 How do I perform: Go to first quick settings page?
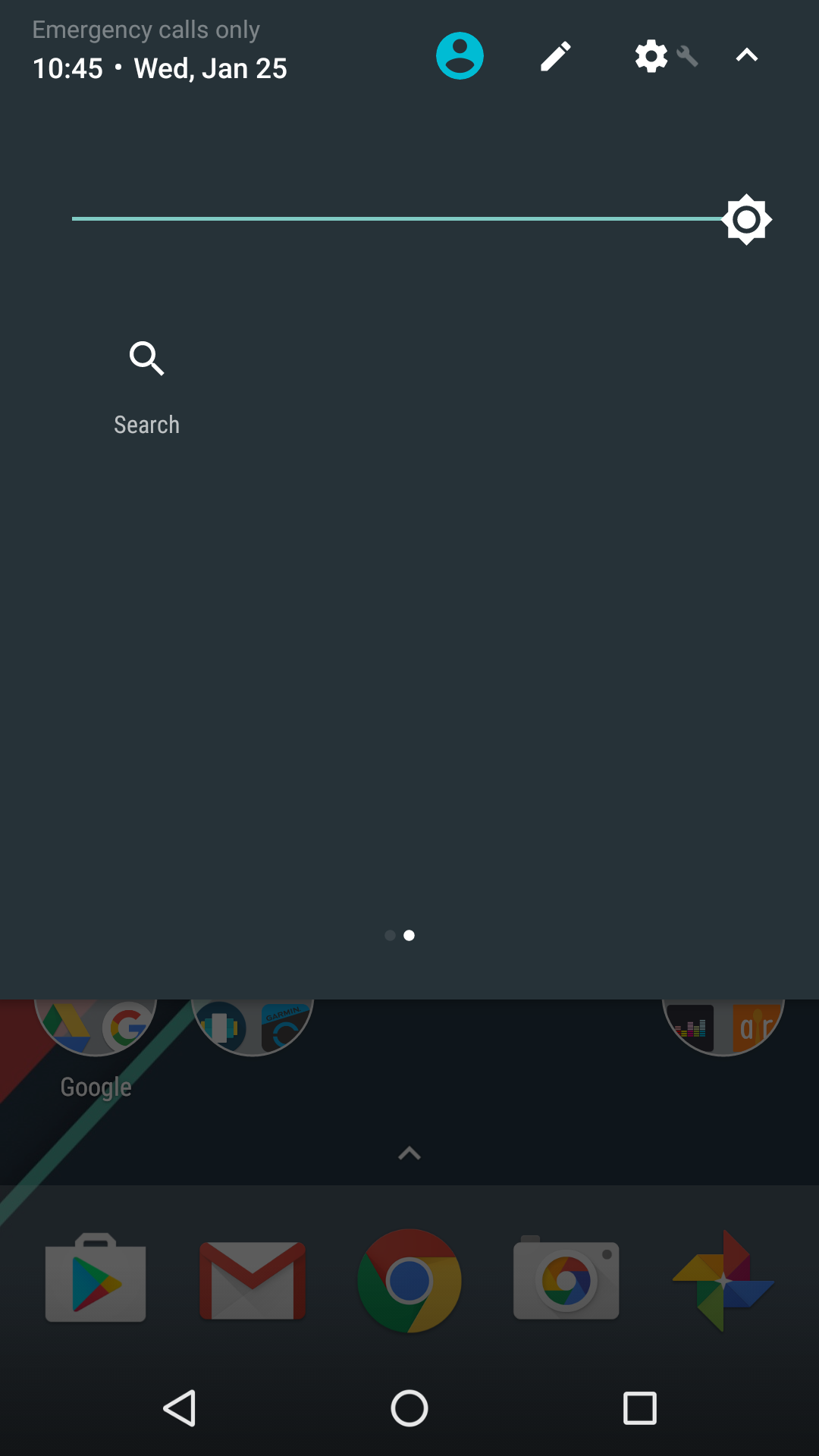(390, 935)
